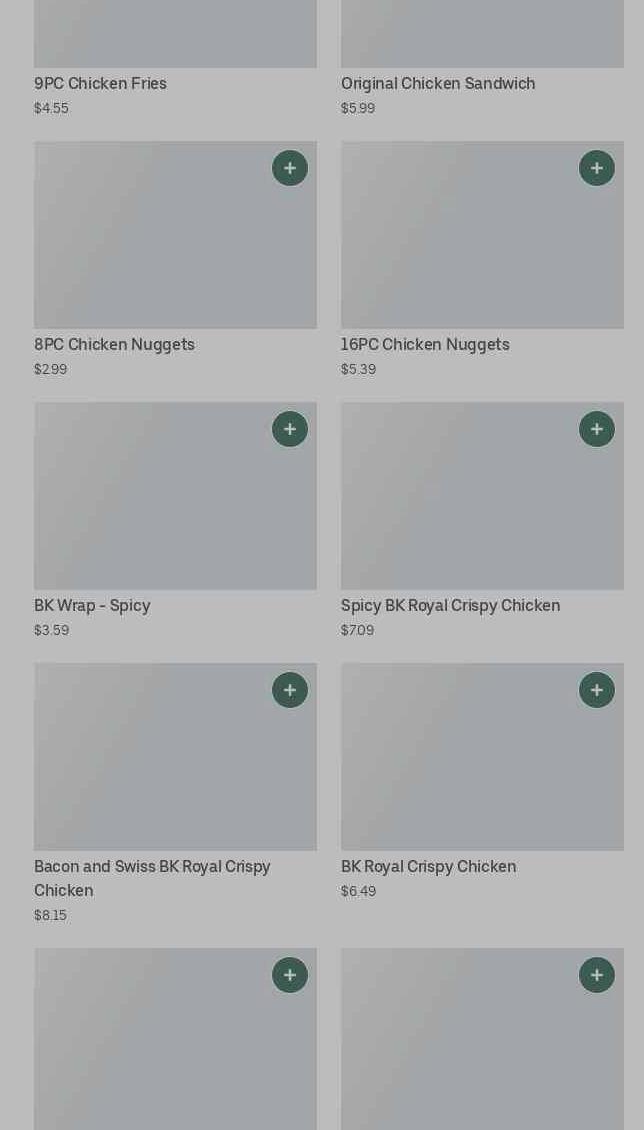View Original Chicken Sandwich details

pyautogui.click(x=438, y=84)
